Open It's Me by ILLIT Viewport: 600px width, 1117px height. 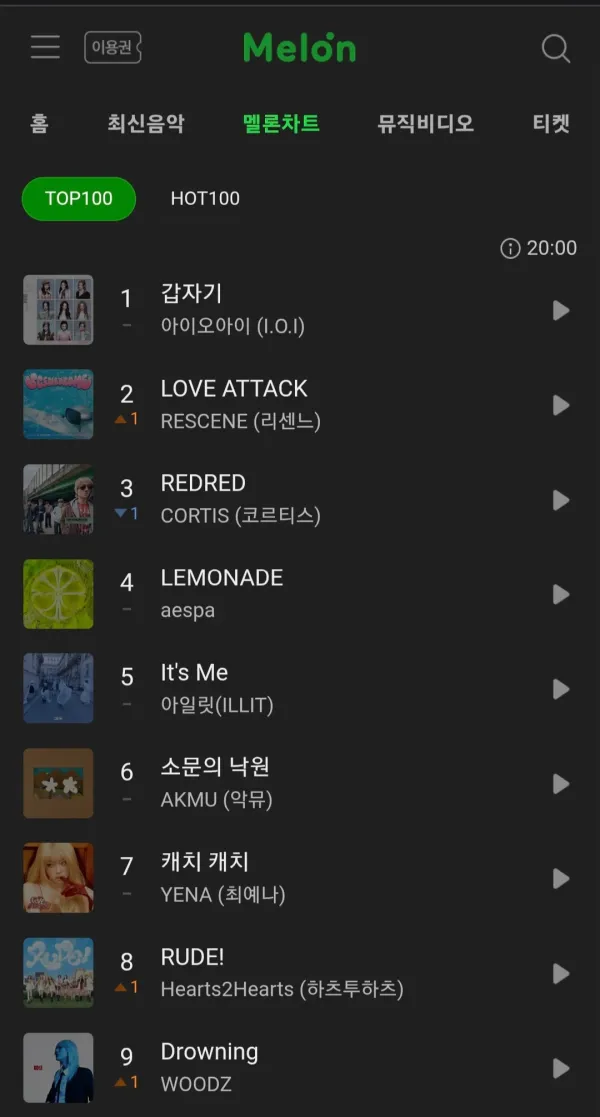pyautogui.click(x=300, y=689)
